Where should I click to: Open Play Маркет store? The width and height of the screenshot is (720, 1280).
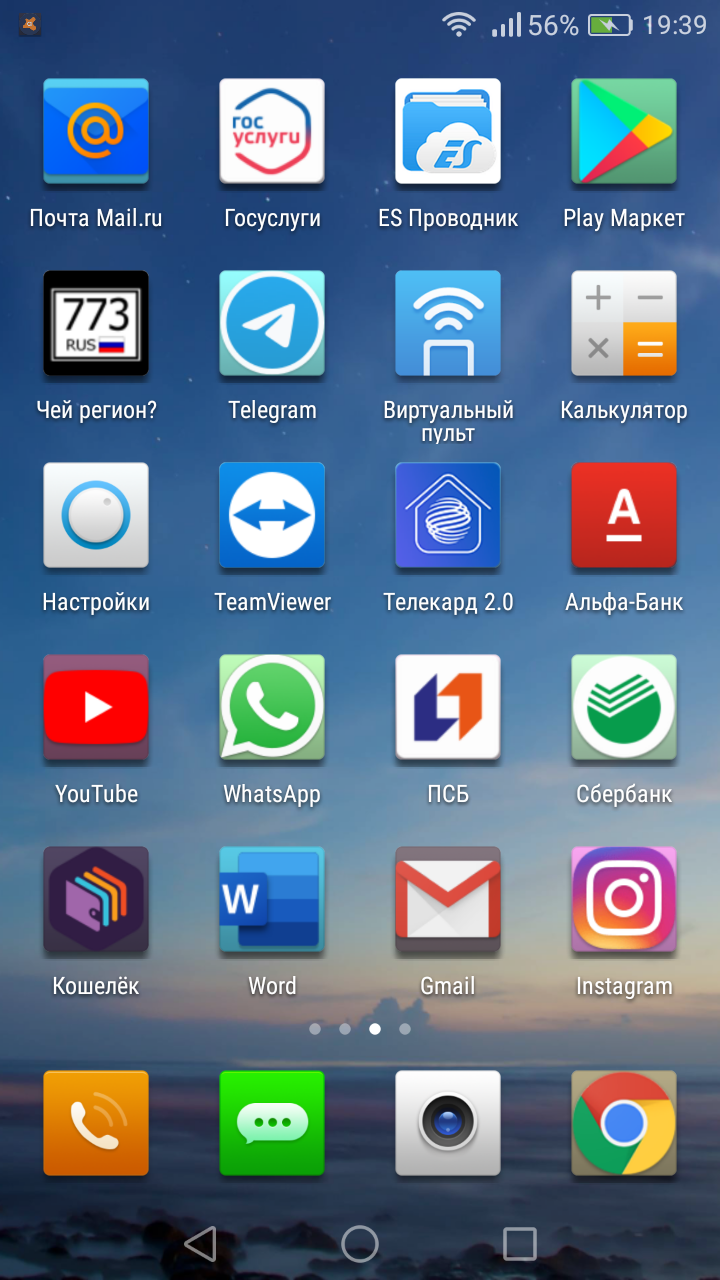[x=624, y=131]
